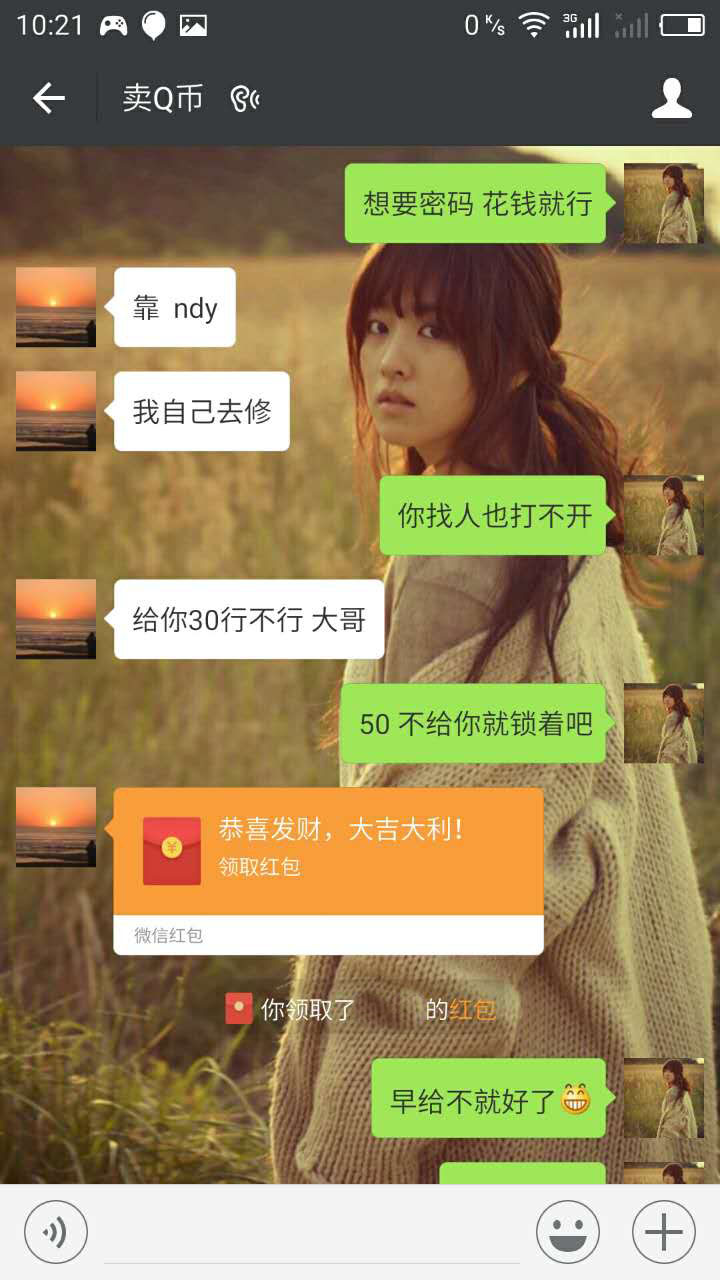Open the 恭喜发财，大吉大利 red packet
This screenshot has width=720, height=1280.
coord(328,851)
